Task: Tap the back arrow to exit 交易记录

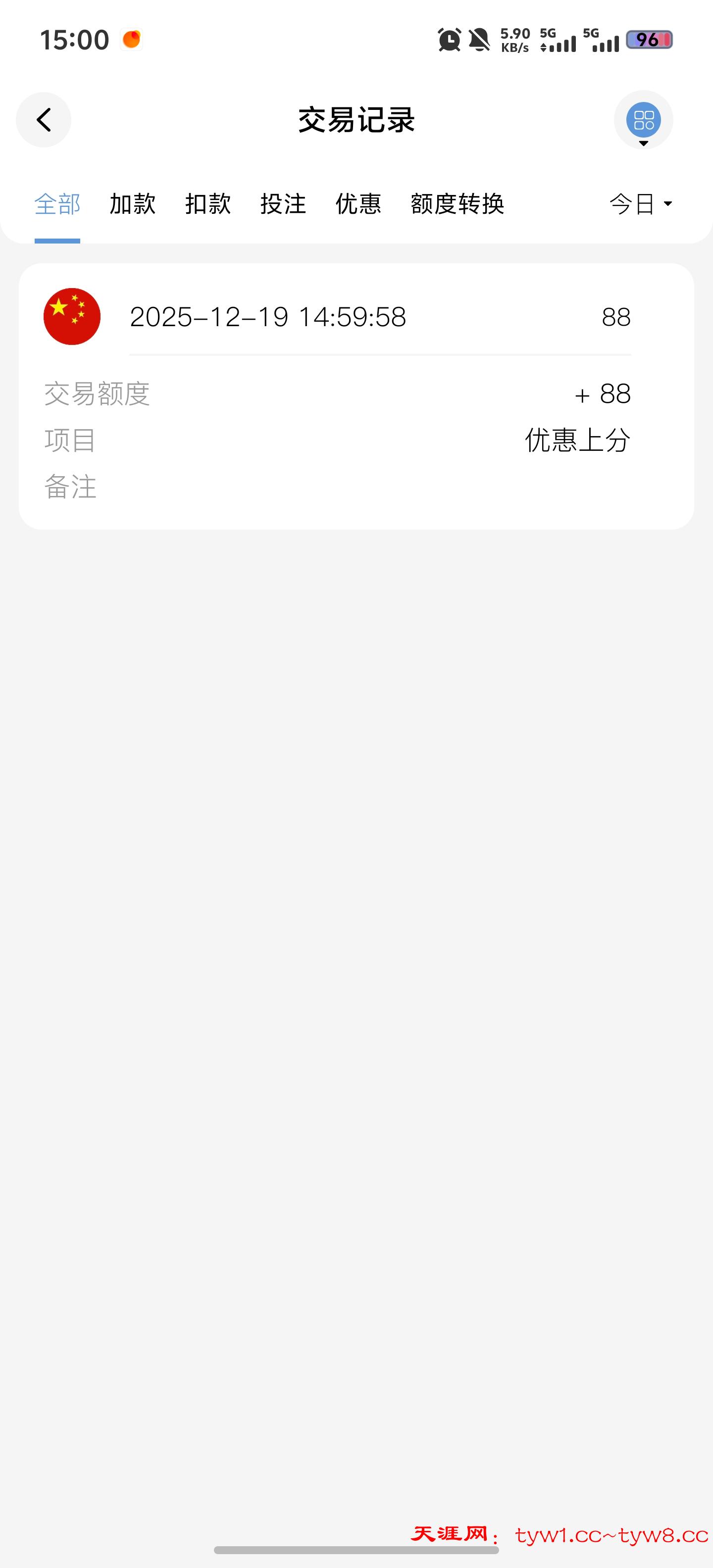Action: (x=43, y=120)
